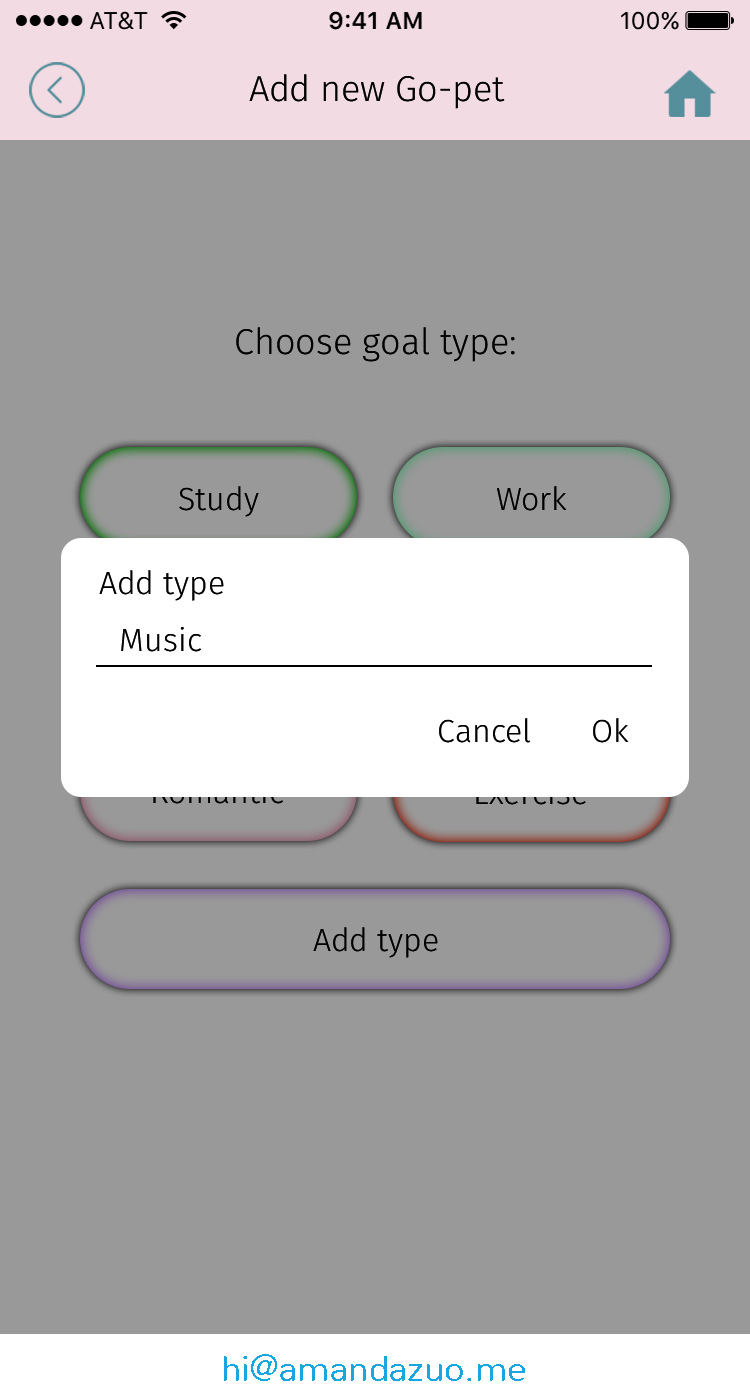Open the hi@amandazuo.me email link
Image resolution: width=750 pixels, height=1394 pixels.
click(375, 1369)
